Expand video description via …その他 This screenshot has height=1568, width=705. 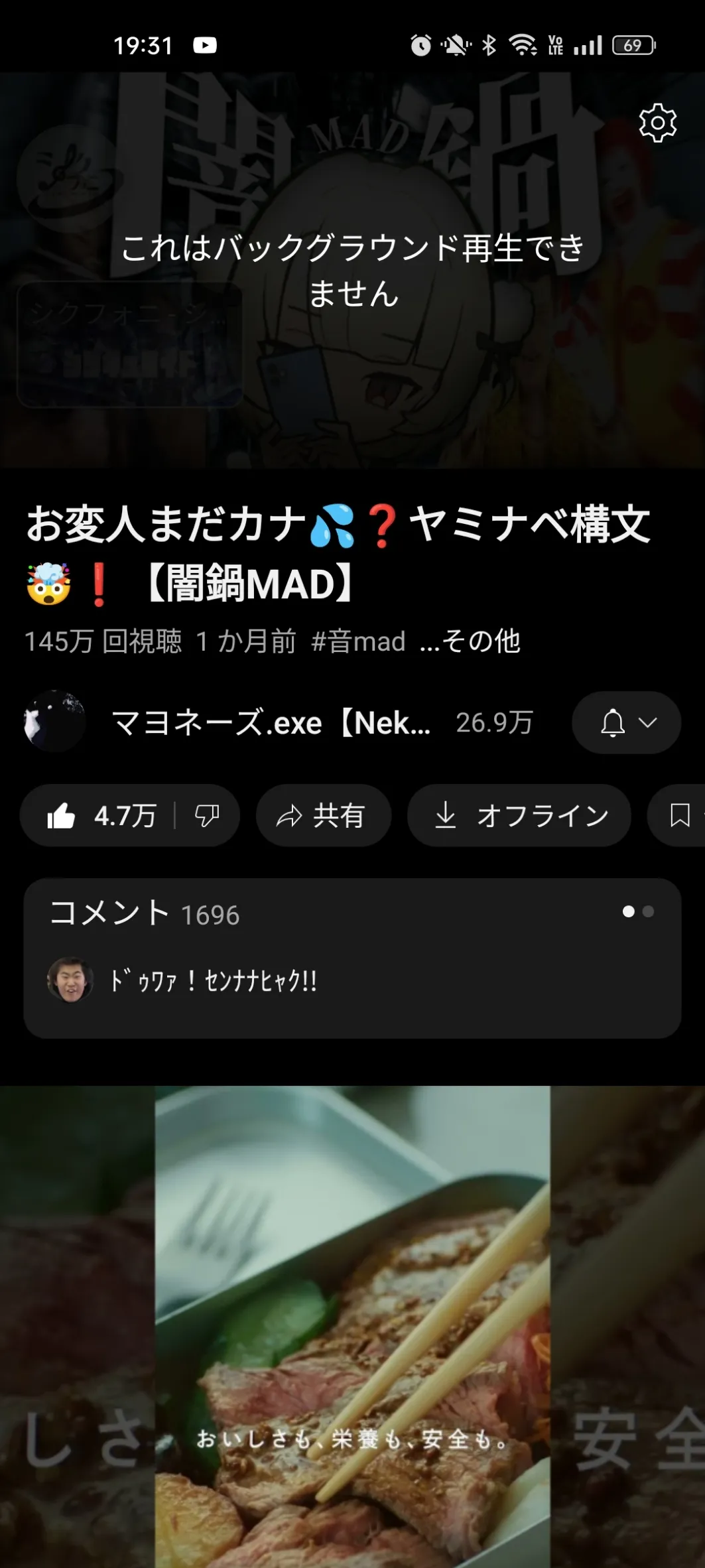[470, 641]
